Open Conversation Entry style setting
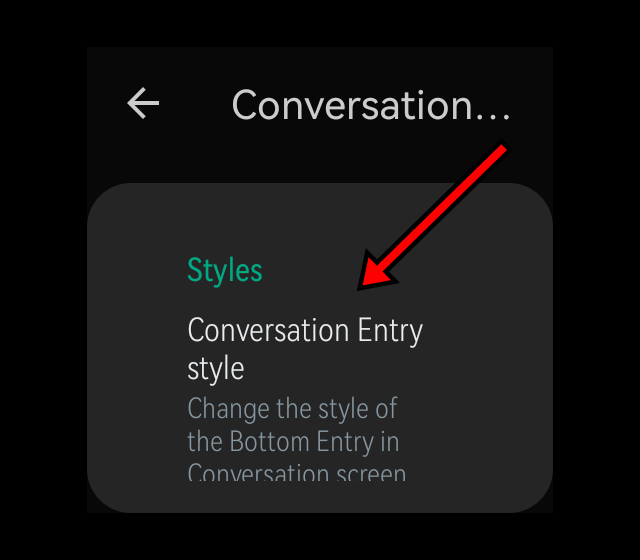Image resolution: width=640 pixels, height=560 pixels. [305, 348]
